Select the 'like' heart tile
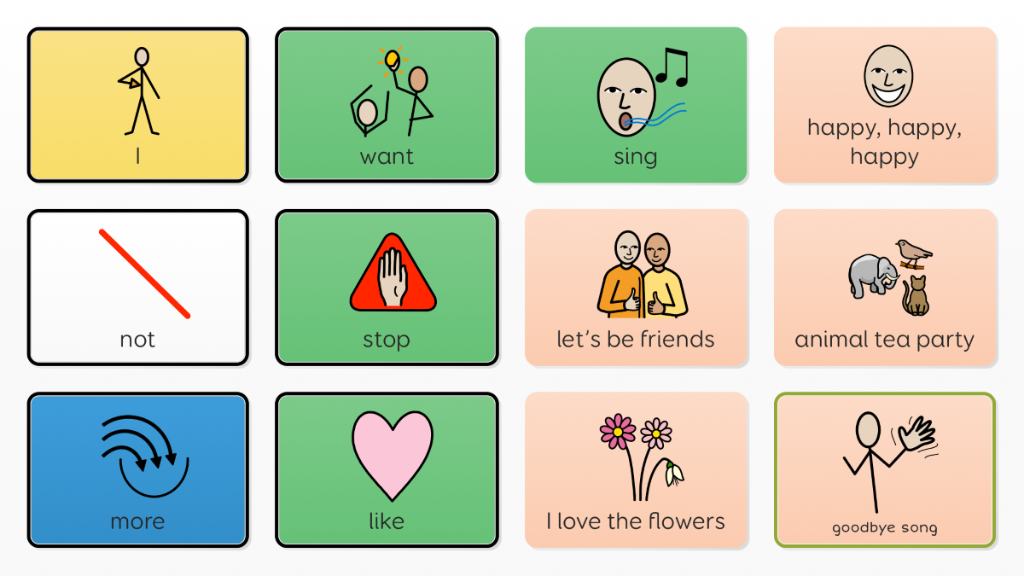Image resolution: width=1024 pixels, height=576 pixels. (x=387, y=470)
